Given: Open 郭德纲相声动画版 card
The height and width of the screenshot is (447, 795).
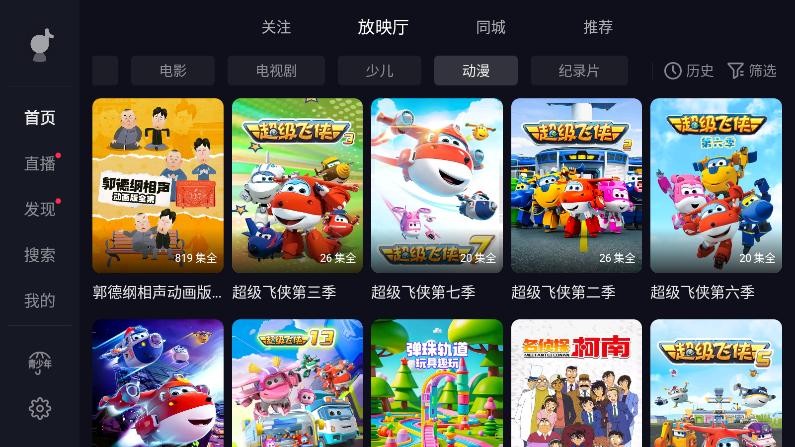Looking at the screenshot, I should pos(158,186).
